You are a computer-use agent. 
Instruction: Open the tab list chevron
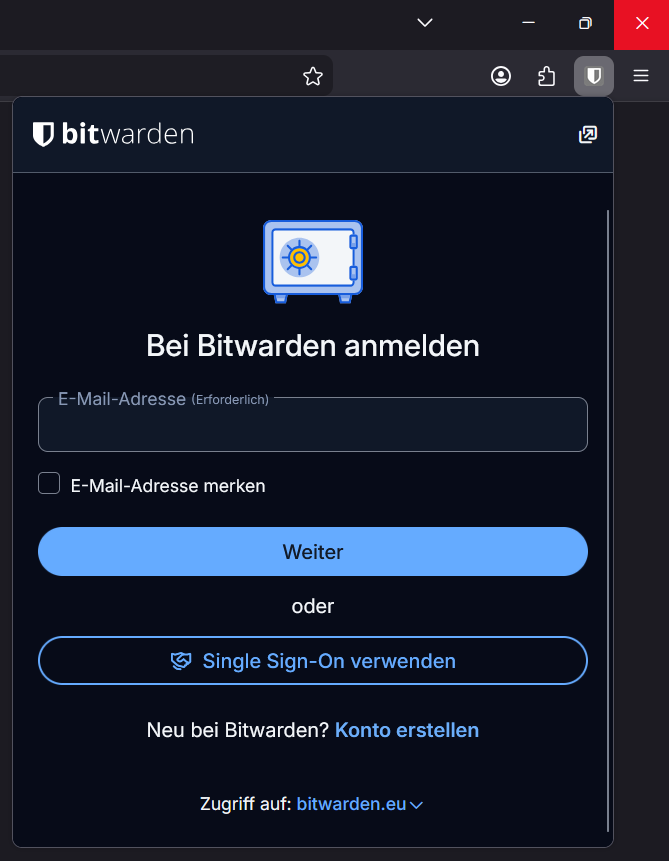(x=425, y=23)
